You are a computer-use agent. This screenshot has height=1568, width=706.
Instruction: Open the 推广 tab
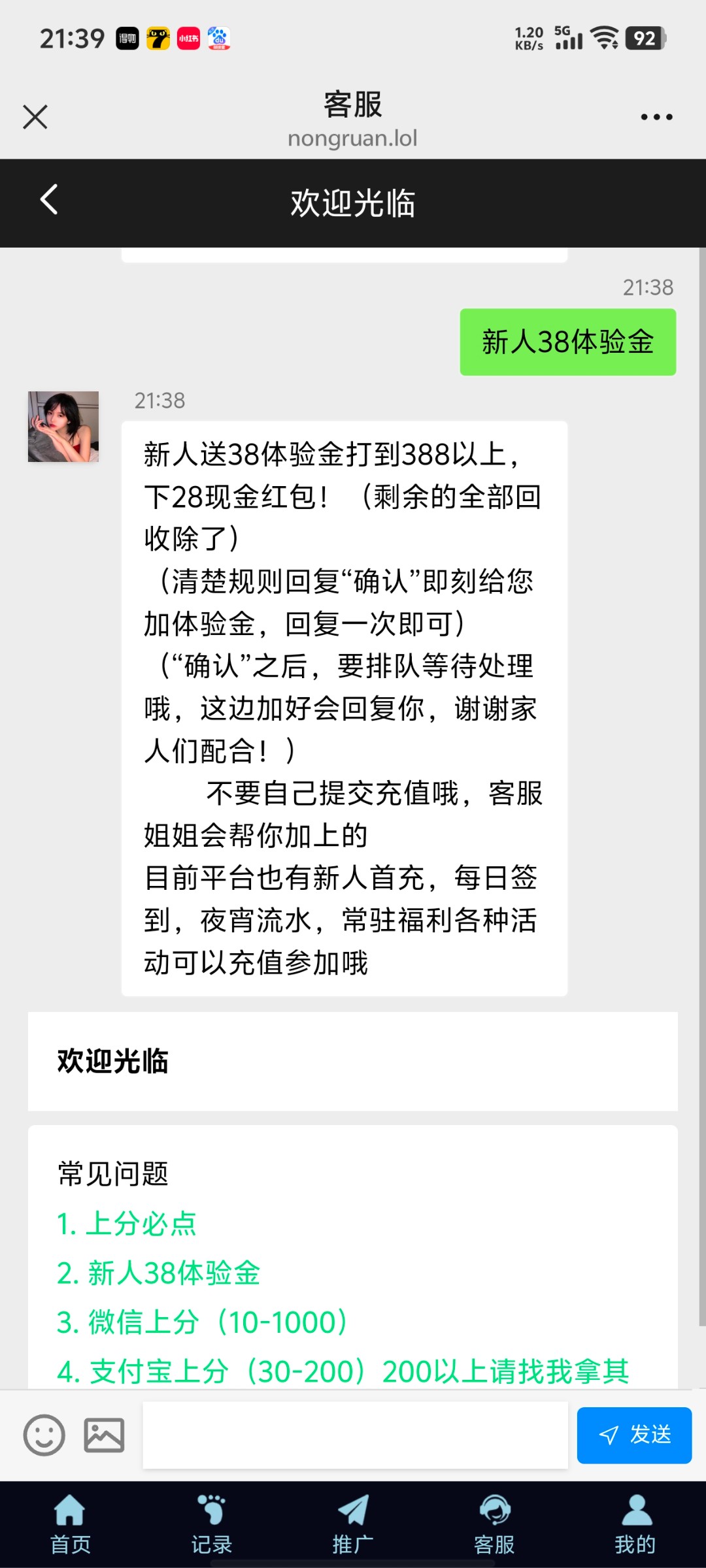[x=353, y=1524]
